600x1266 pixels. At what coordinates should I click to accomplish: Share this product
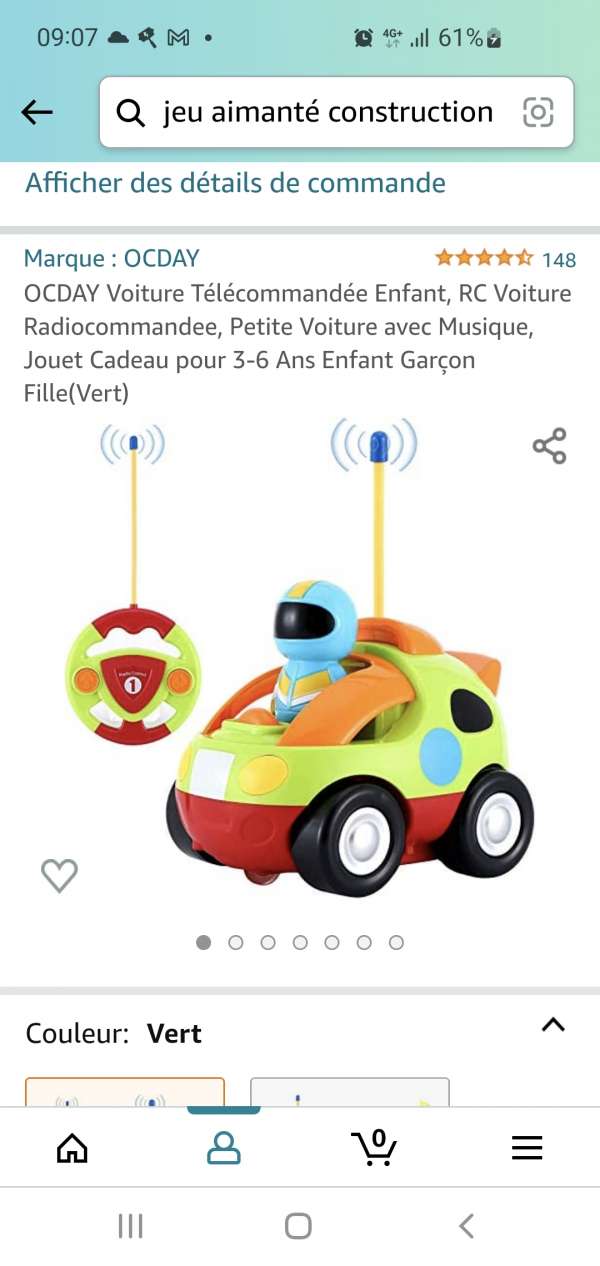tap(549, 446)
